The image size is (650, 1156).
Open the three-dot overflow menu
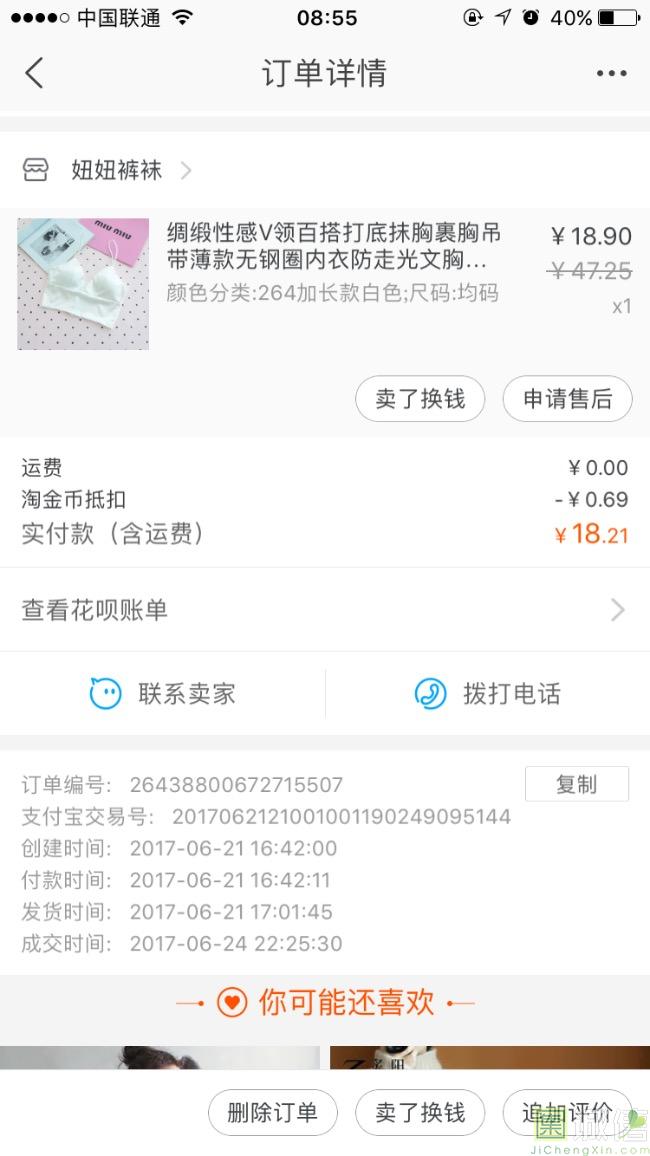click(611, 73)
